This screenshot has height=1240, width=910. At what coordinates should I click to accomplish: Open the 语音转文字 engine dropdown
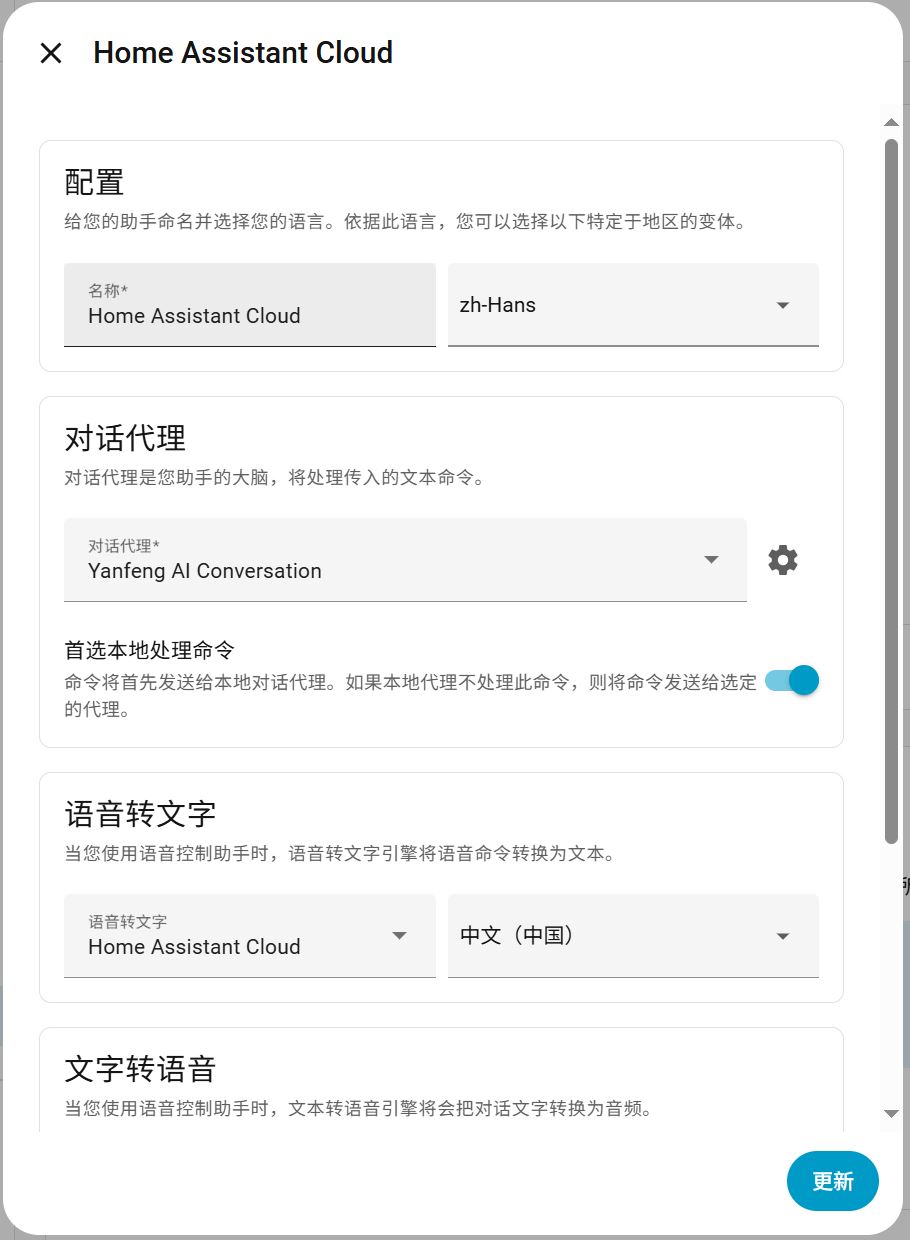[x=250, y=936]
